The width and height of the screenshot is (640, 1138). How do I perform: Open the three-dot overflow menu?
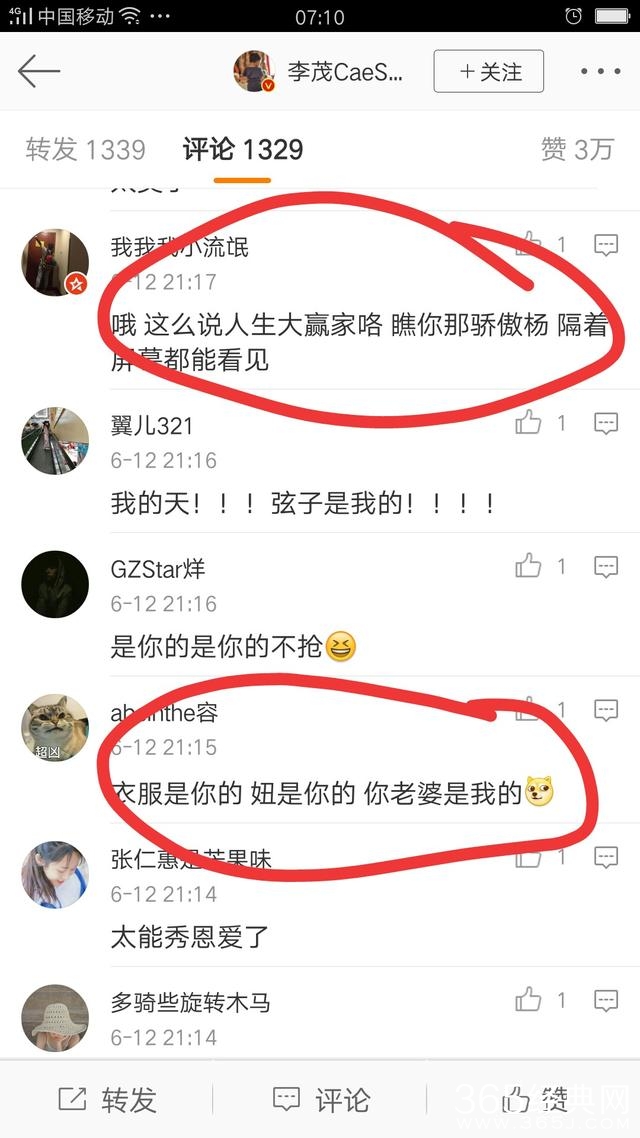pos(600,72)
